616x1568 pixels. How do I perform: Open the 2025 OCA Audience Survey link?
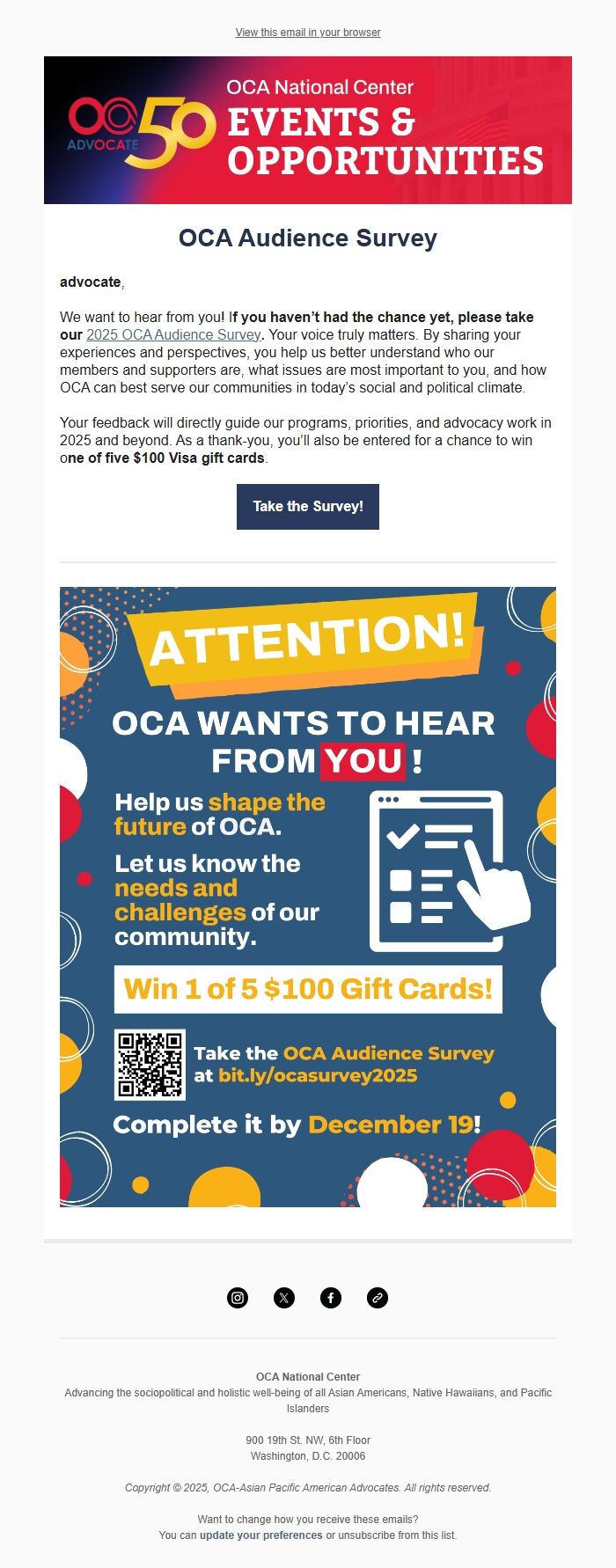click(x=173, y=335)
